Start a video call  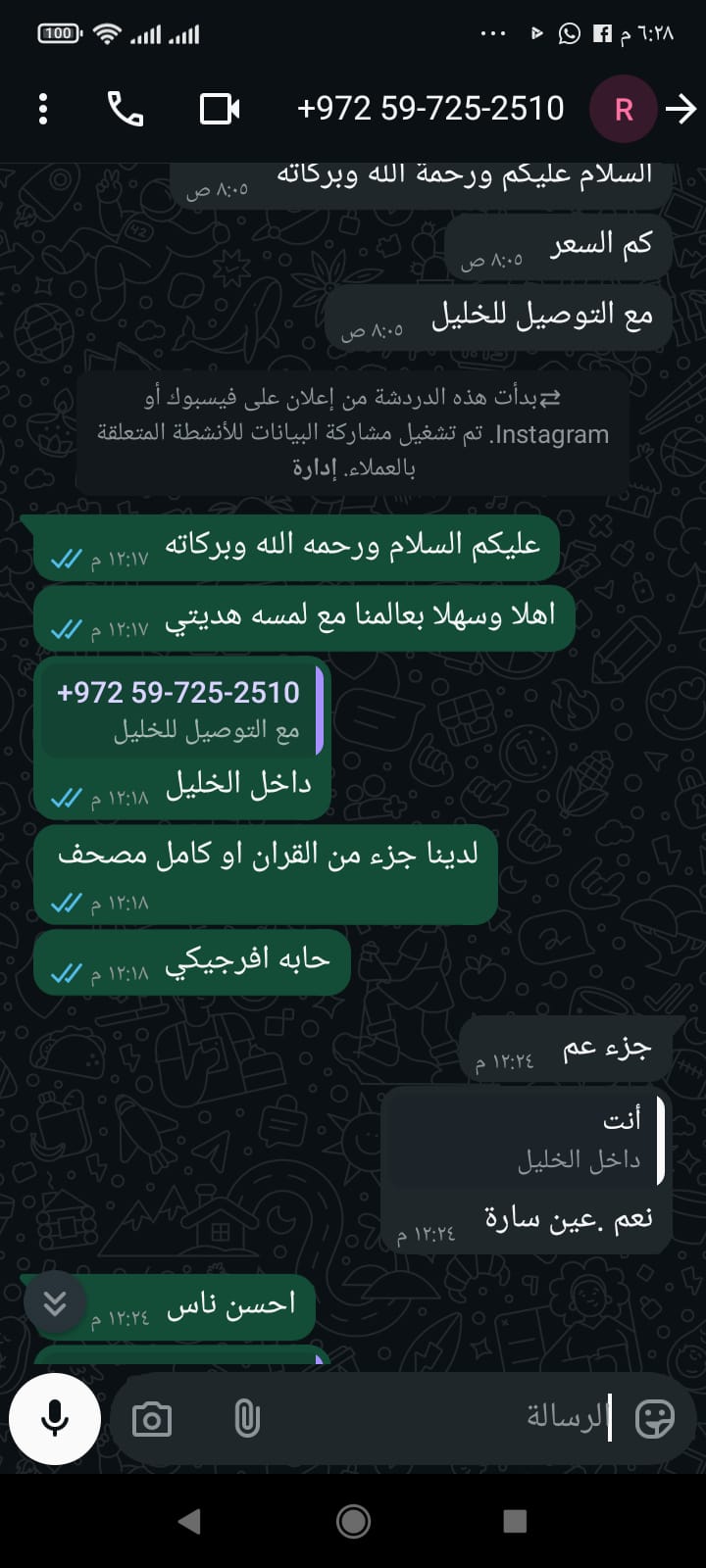click(220, 109)
